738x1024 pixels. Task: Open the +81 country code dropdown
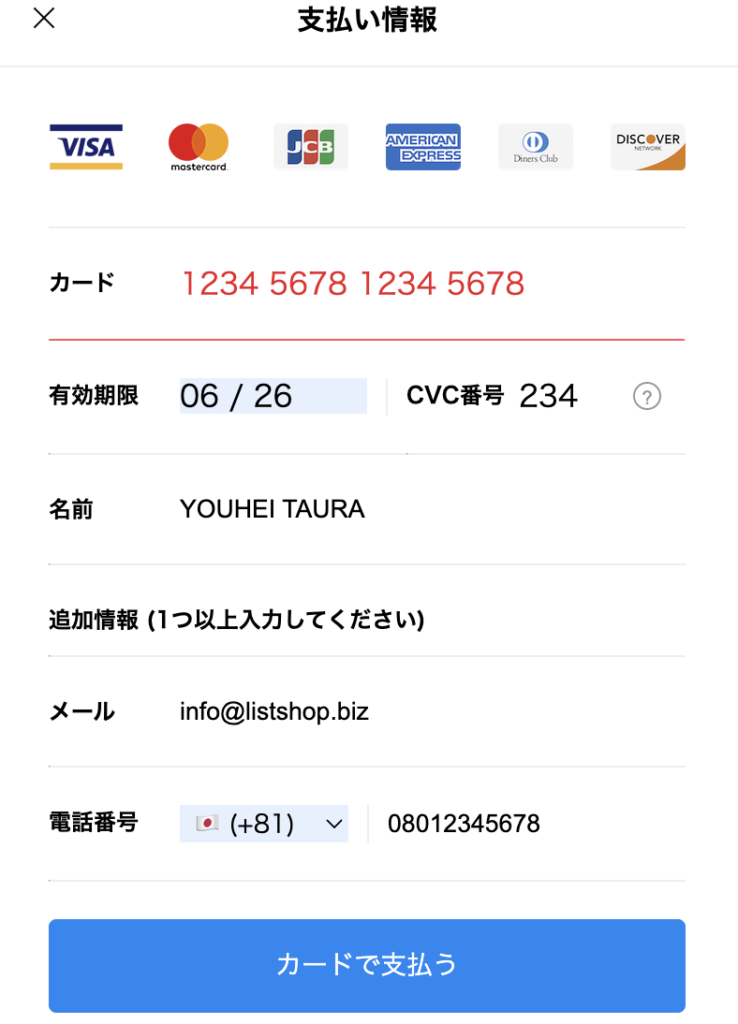tap(264, 824)
